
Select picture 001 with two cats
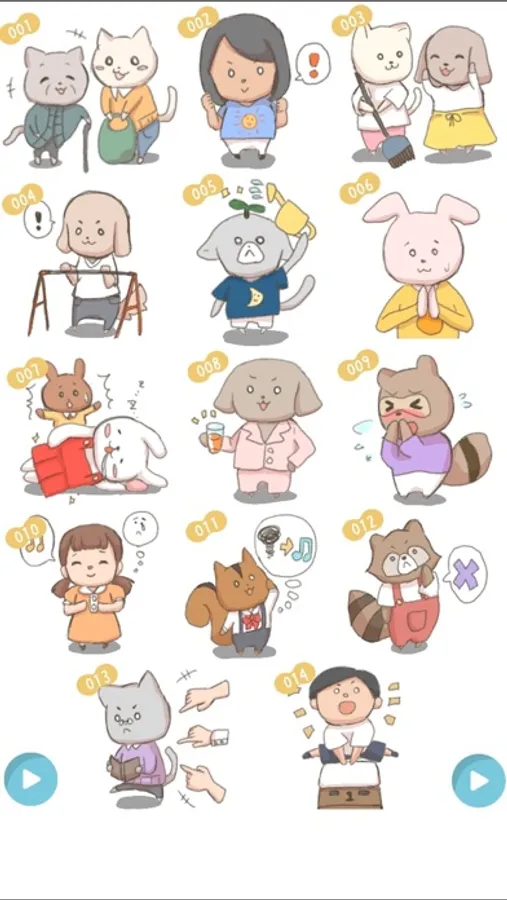tap(90, 93)
